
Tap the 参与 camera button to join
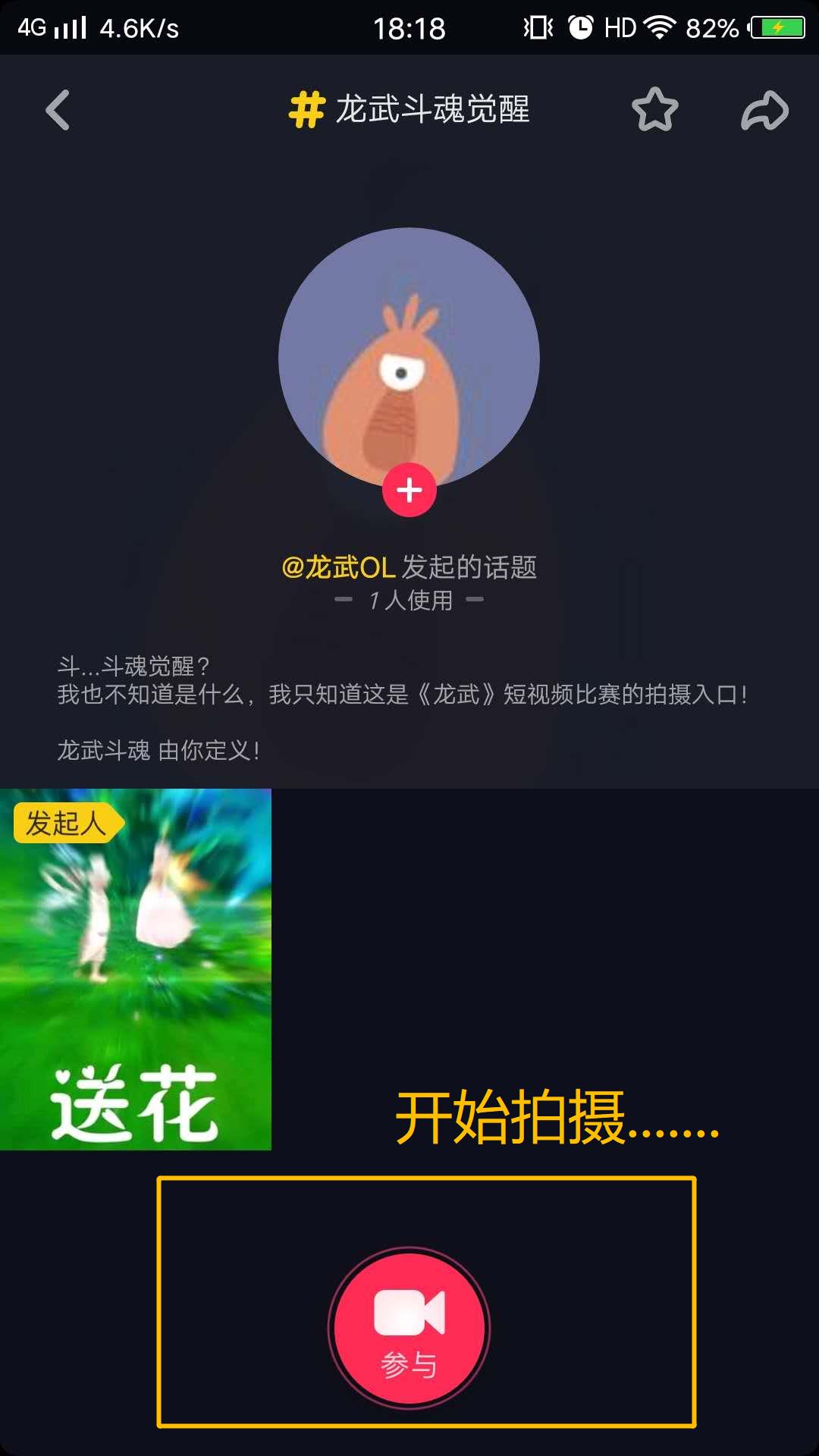[409, 1329]
